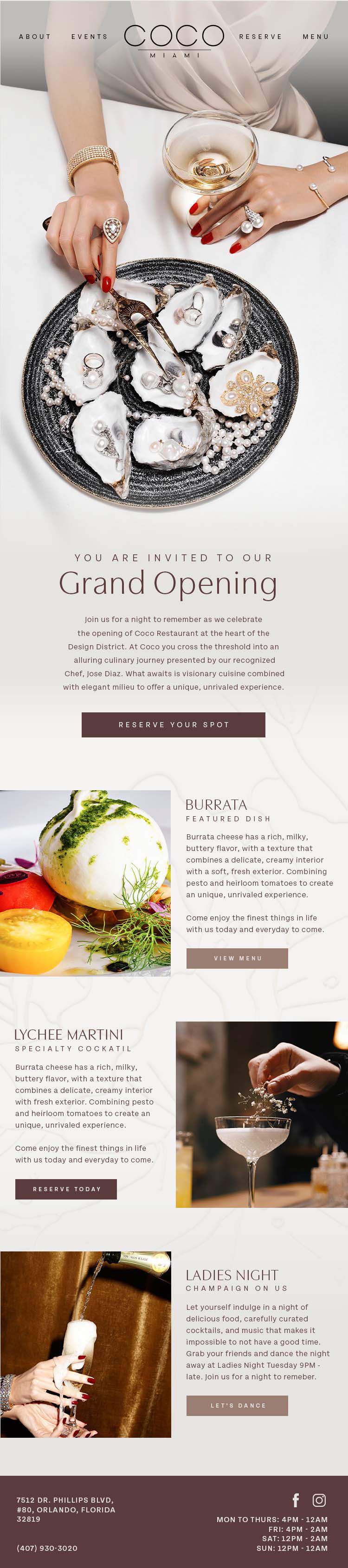
Task: Open the Menu link in the header
Action: [316, 37]
